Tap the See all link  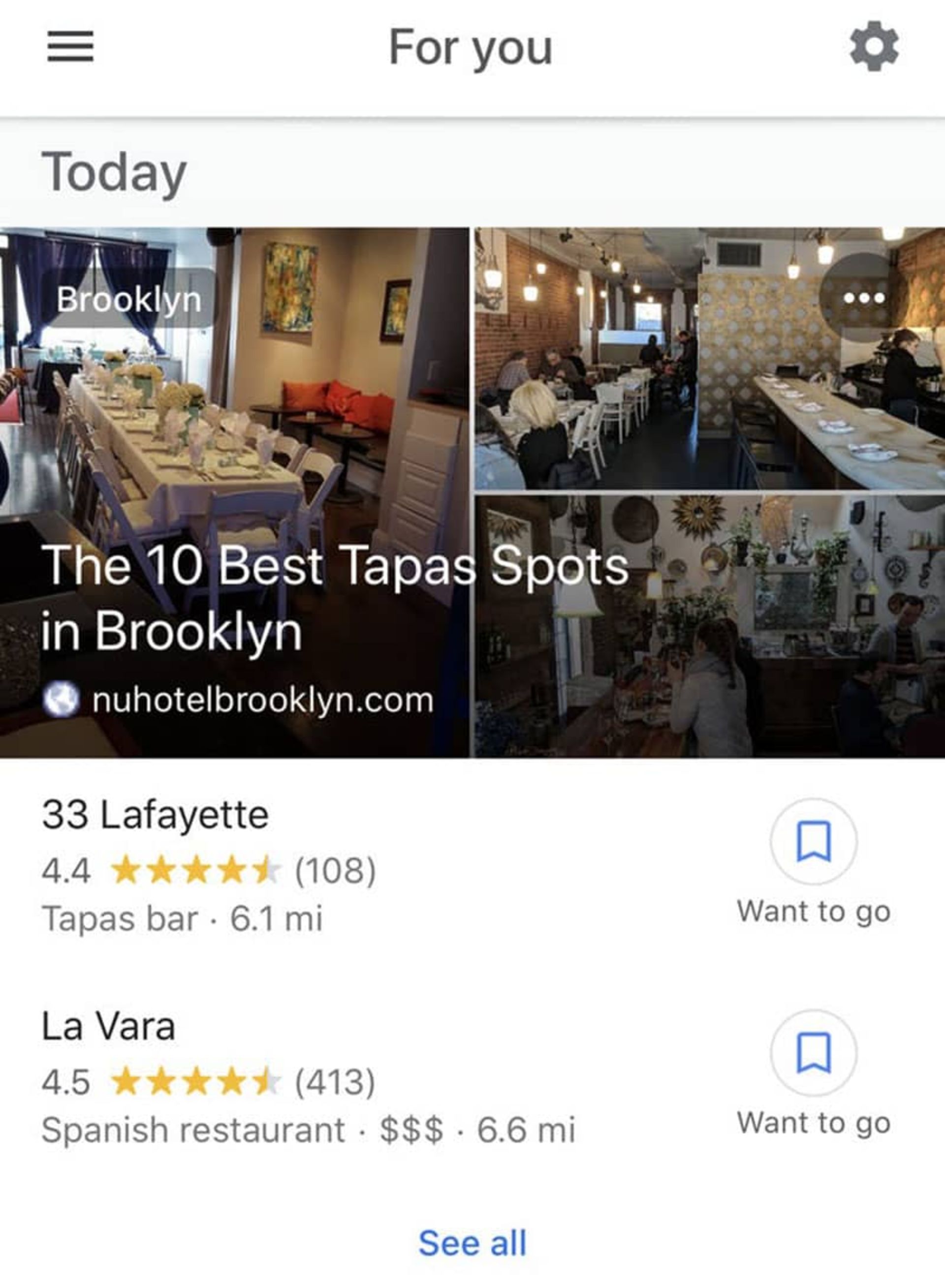[472, 1242]
